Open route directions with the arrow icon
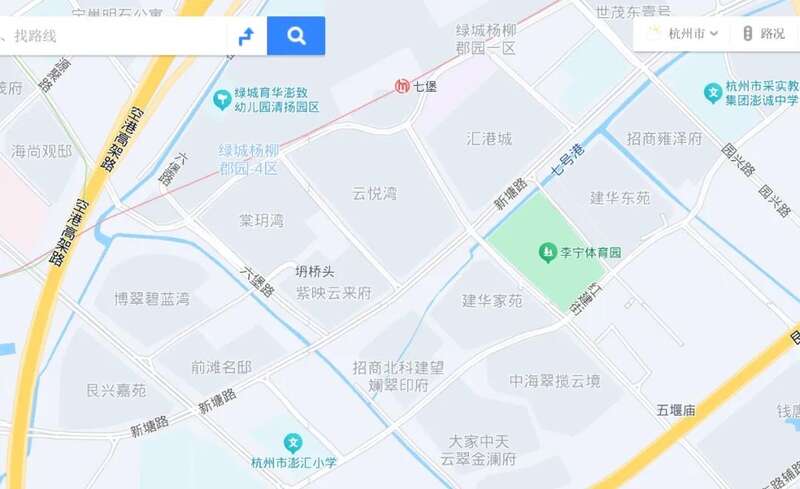 (x=245, y=36)
